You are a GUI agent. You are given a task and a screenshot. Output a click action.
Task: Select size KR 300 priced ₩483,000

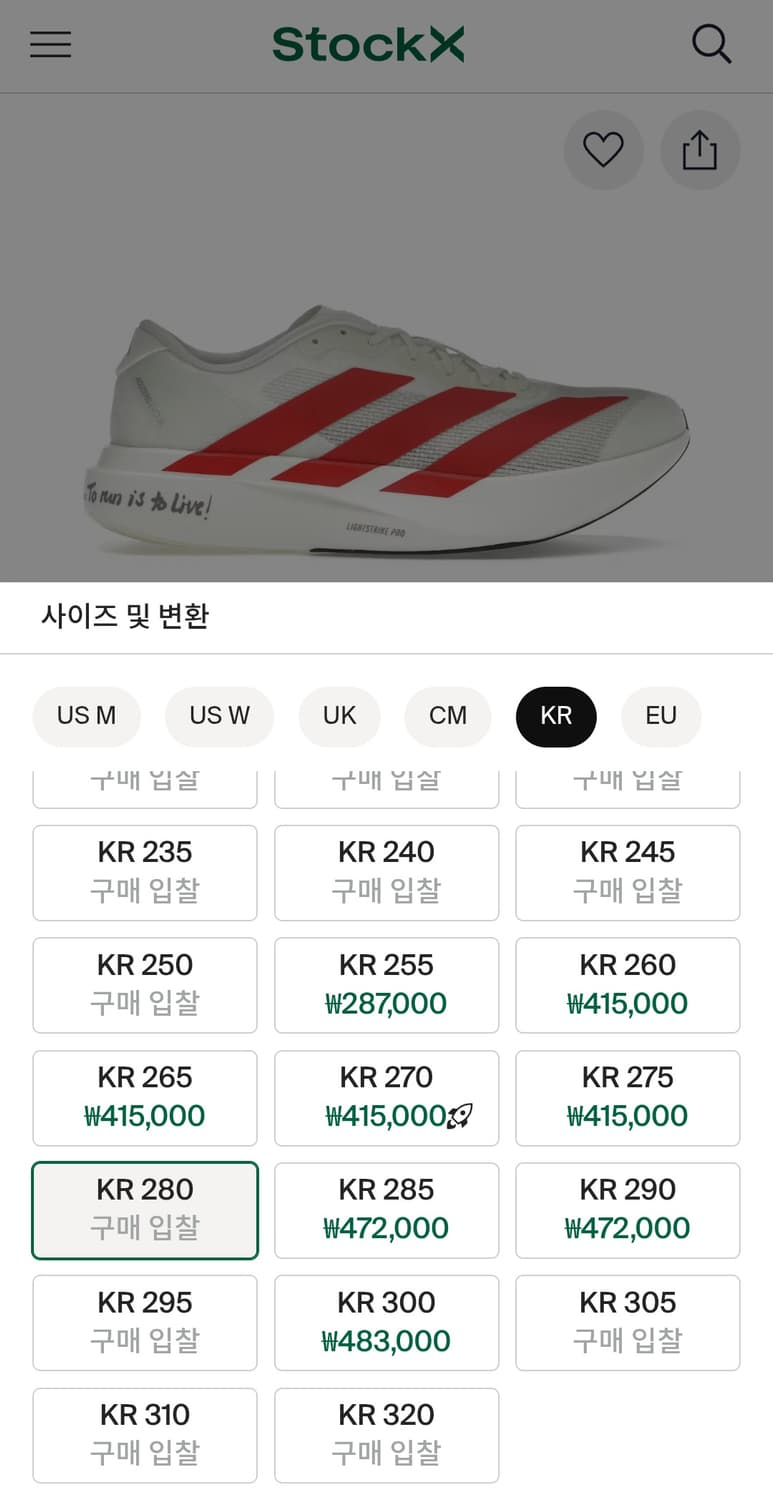[x=386, y=1321]
